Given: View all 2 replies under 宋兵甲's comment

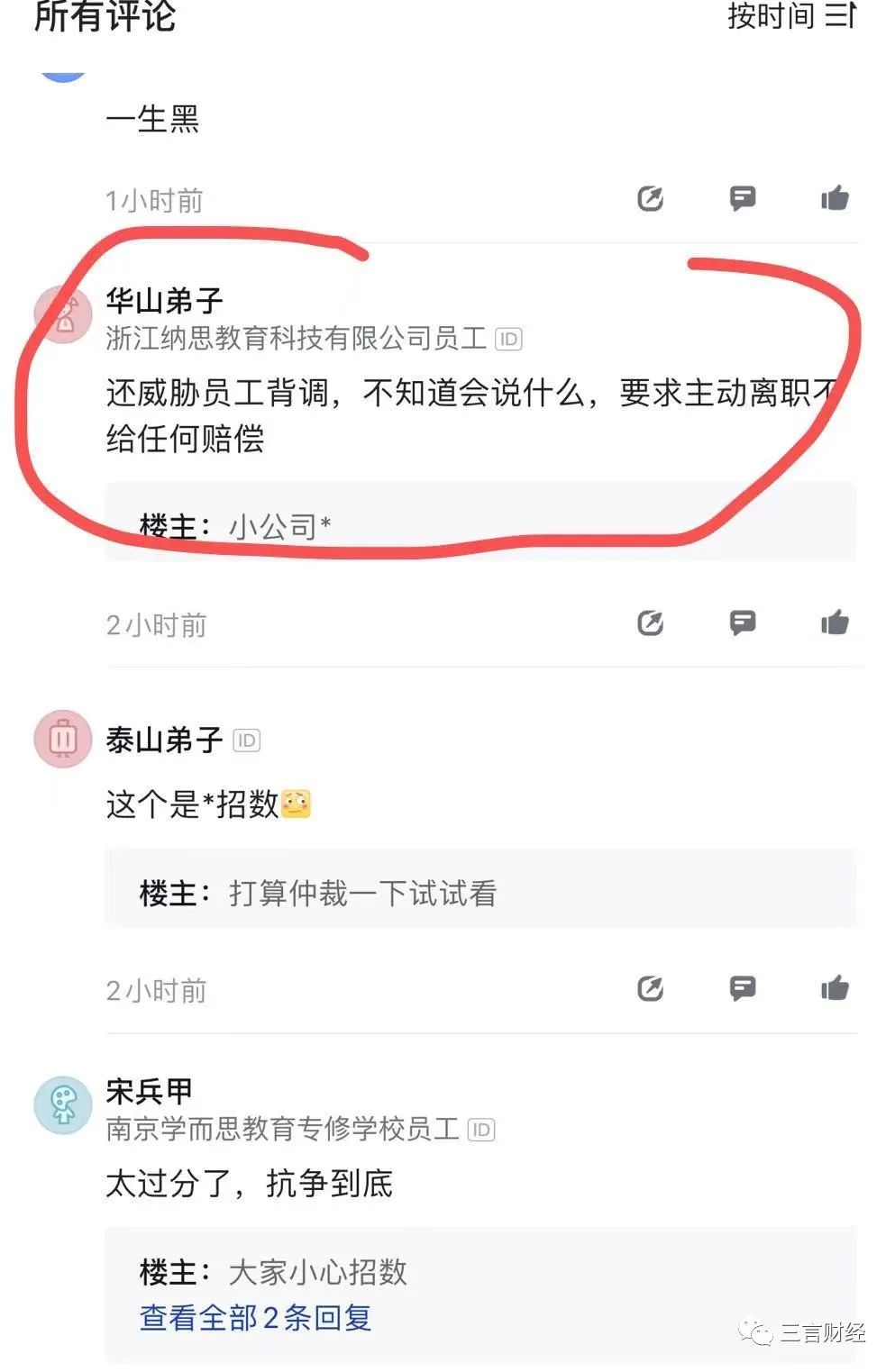Looking at the screenshot, I should pos(255,1317).
